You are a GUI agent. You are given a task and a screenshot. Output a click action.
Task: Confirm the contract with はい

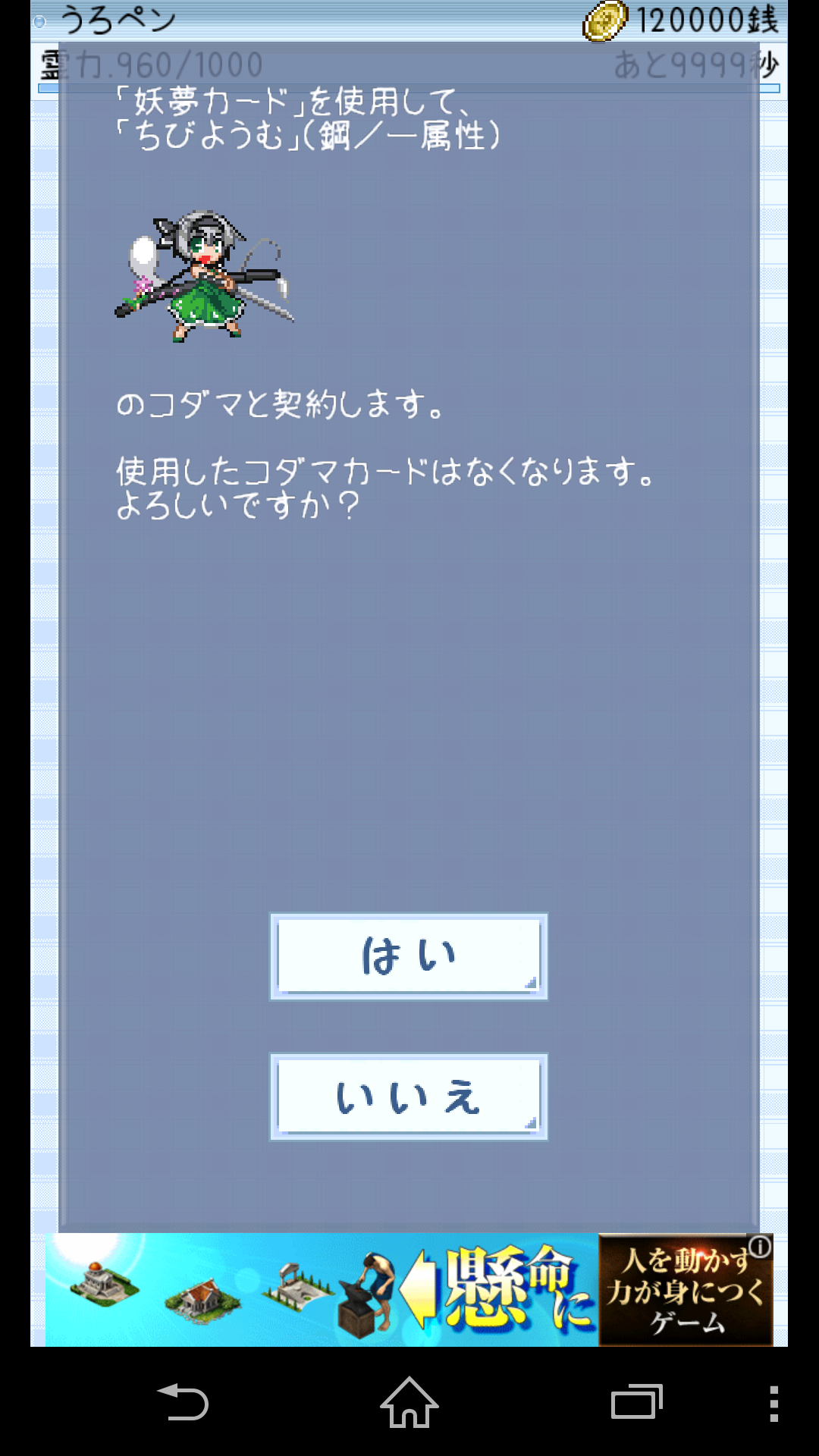(409, 955)
